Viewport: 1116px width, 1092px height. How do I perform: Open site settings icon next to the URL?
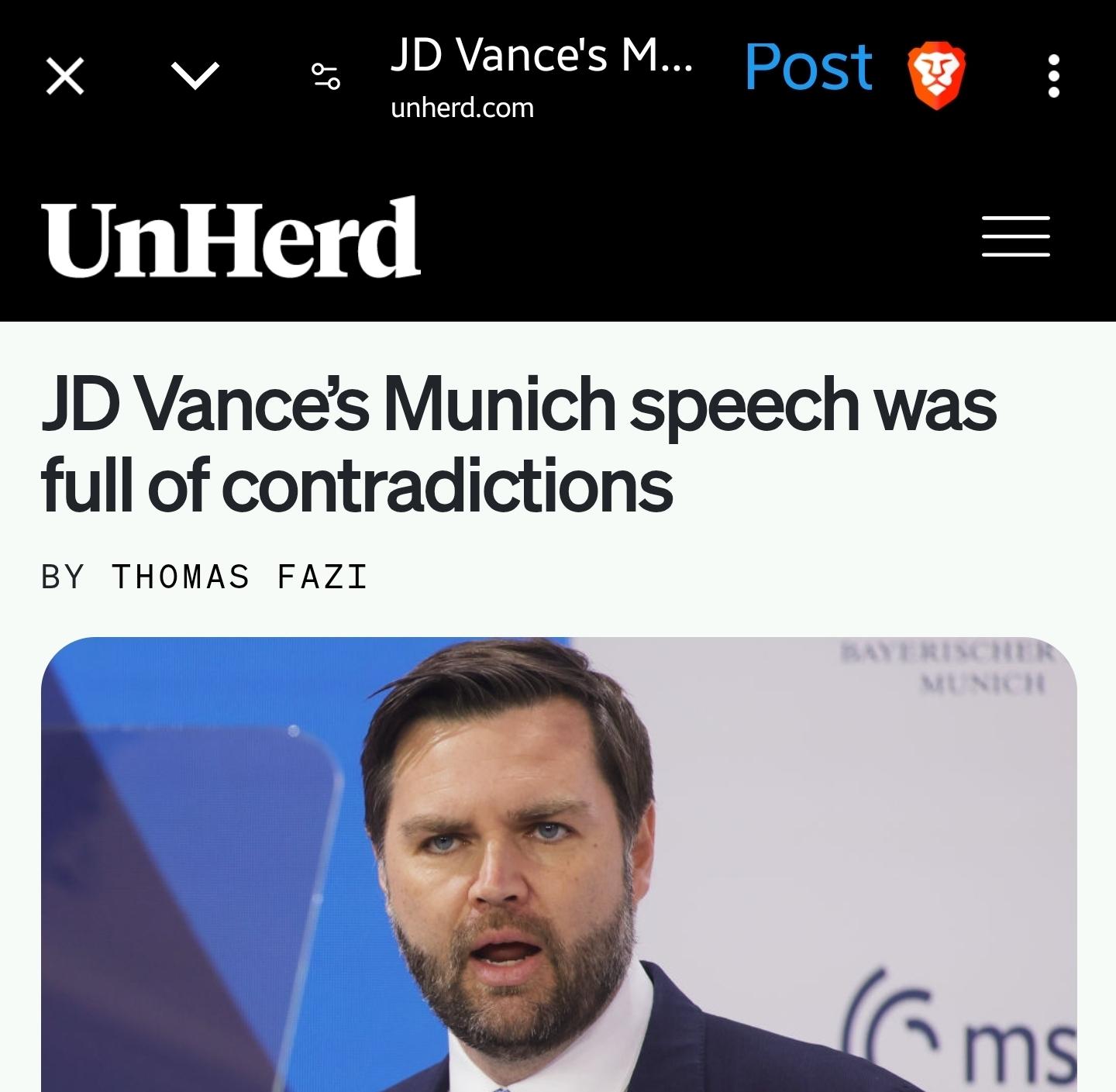point(325,76)
